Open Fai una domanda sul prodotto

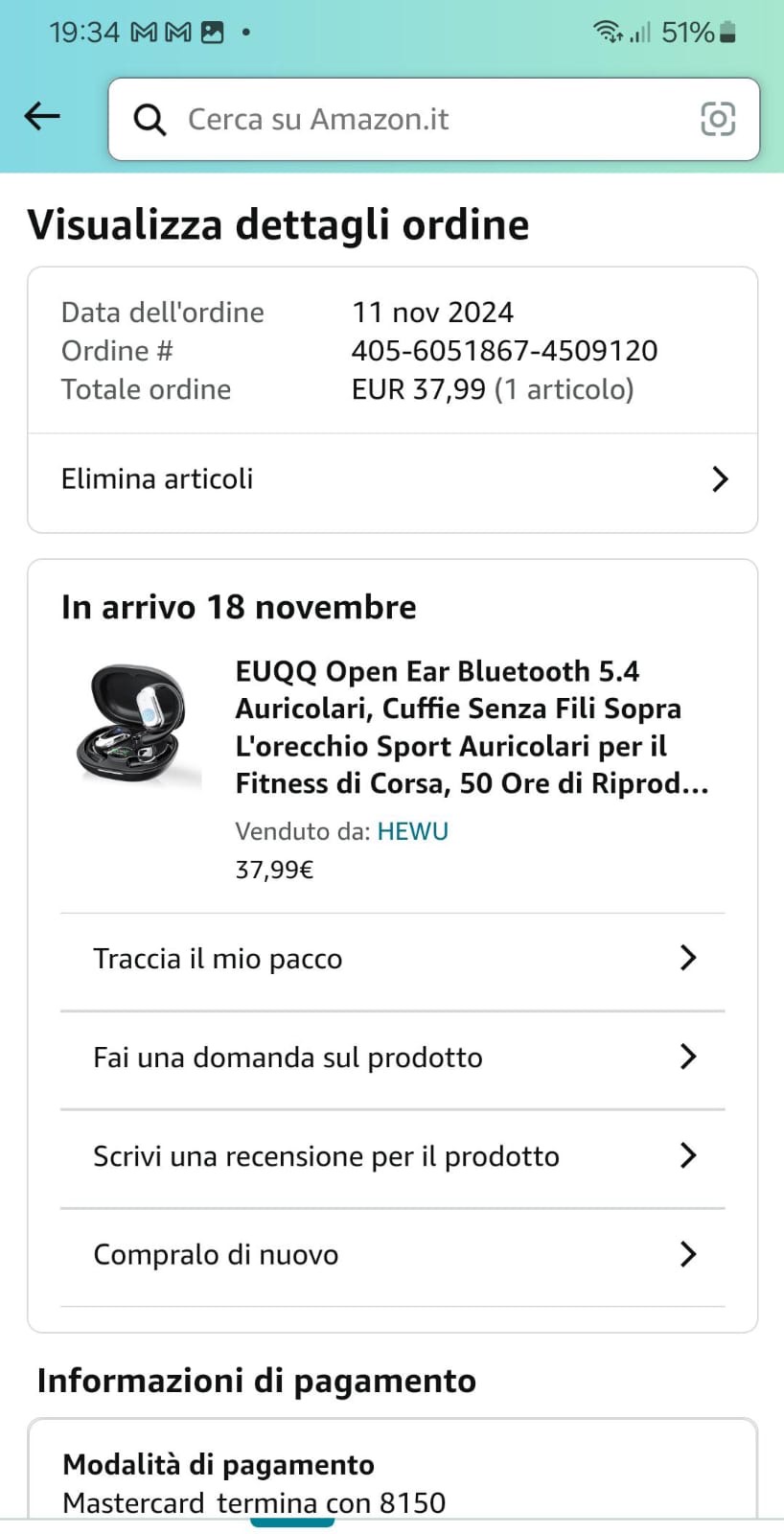tap(392, 1058)
